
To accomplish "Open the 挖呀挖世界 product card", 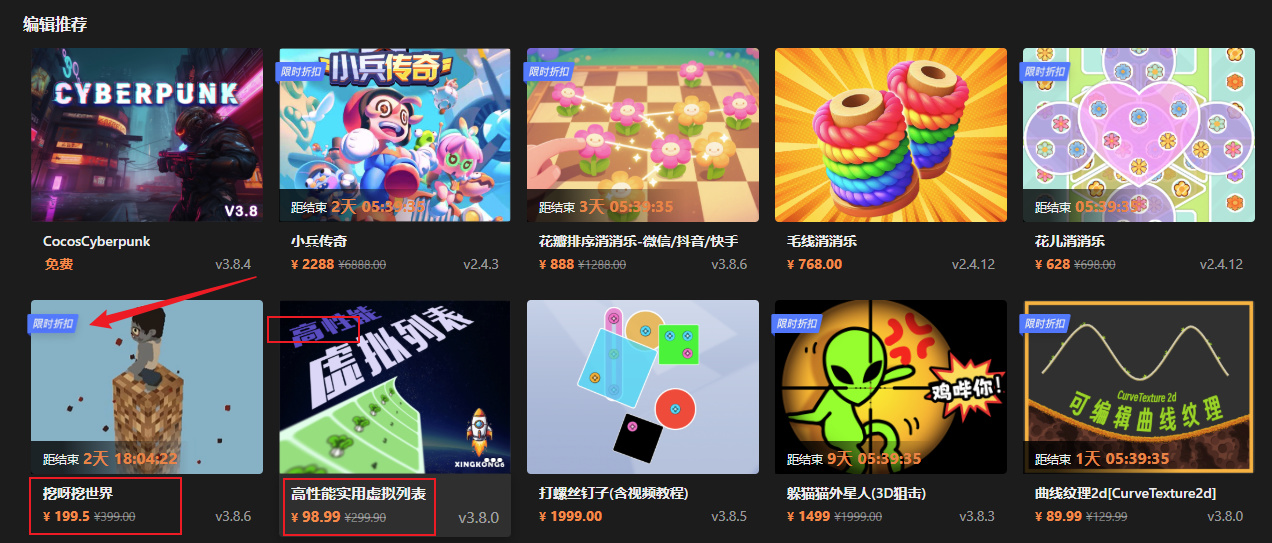I will [146, 387].
